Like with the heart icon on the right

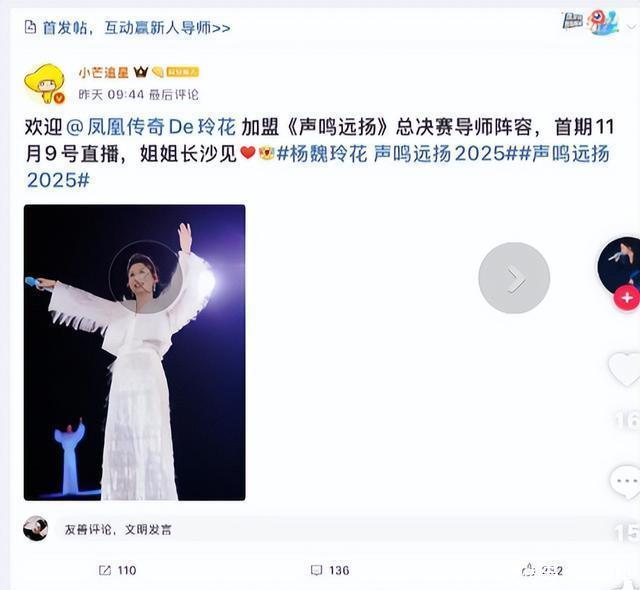[x=624, y=369]
